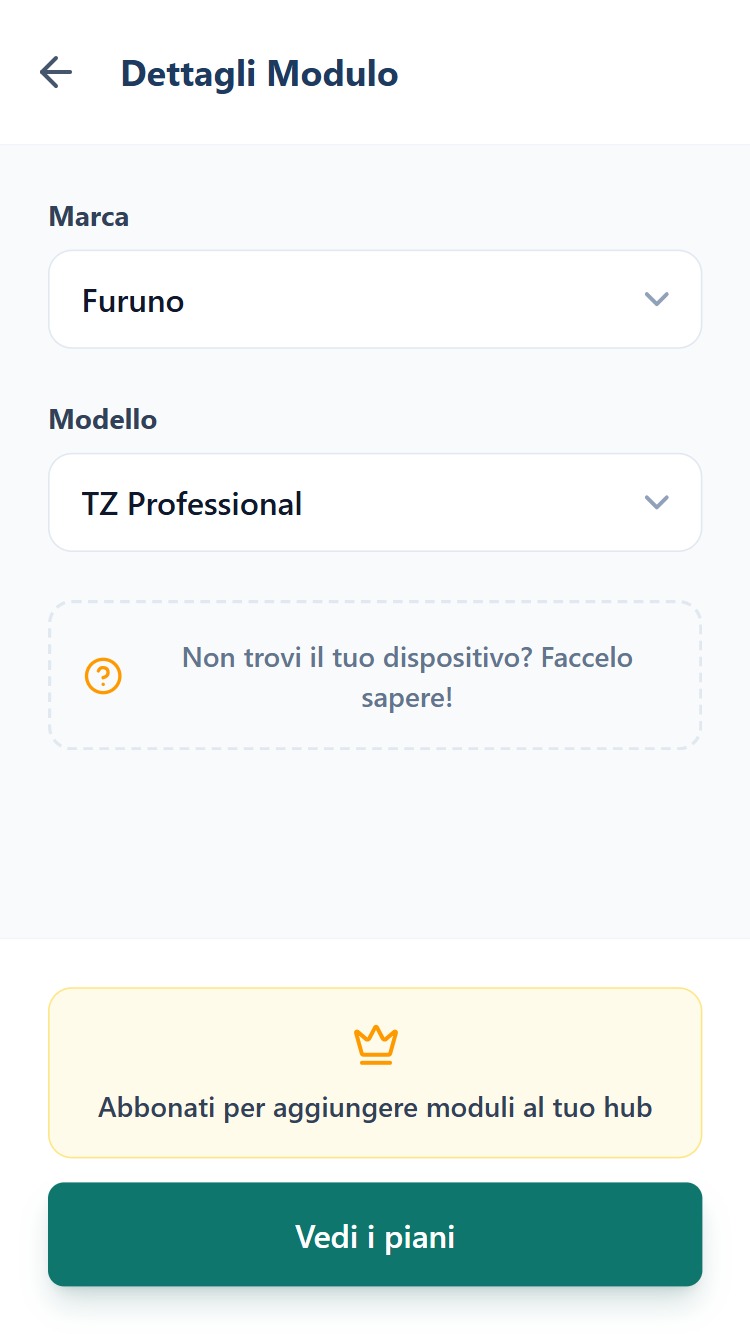Click the Dettagli Modulo header title

(258, 72)
